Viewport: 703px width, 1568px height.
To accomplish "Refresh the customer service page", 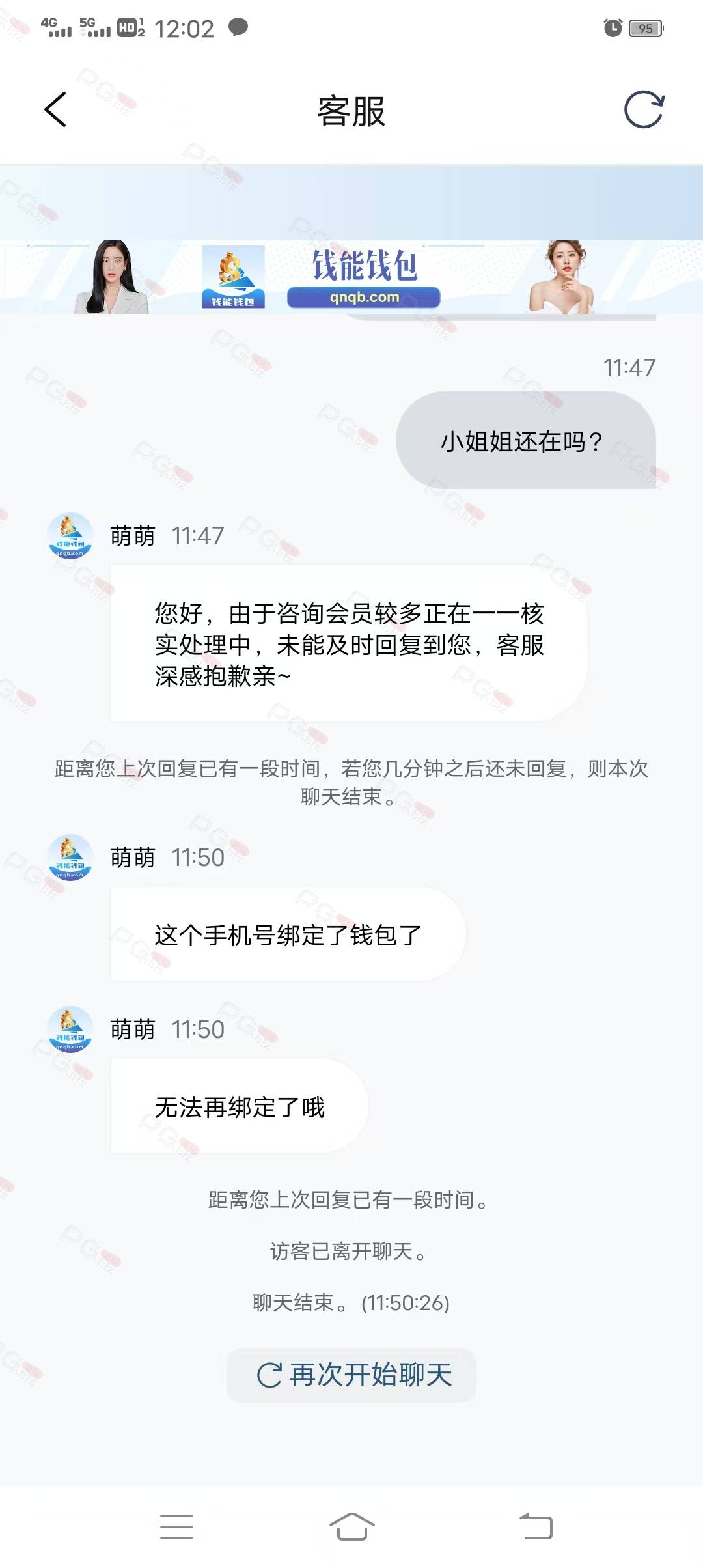I will [x=644, y=109].
